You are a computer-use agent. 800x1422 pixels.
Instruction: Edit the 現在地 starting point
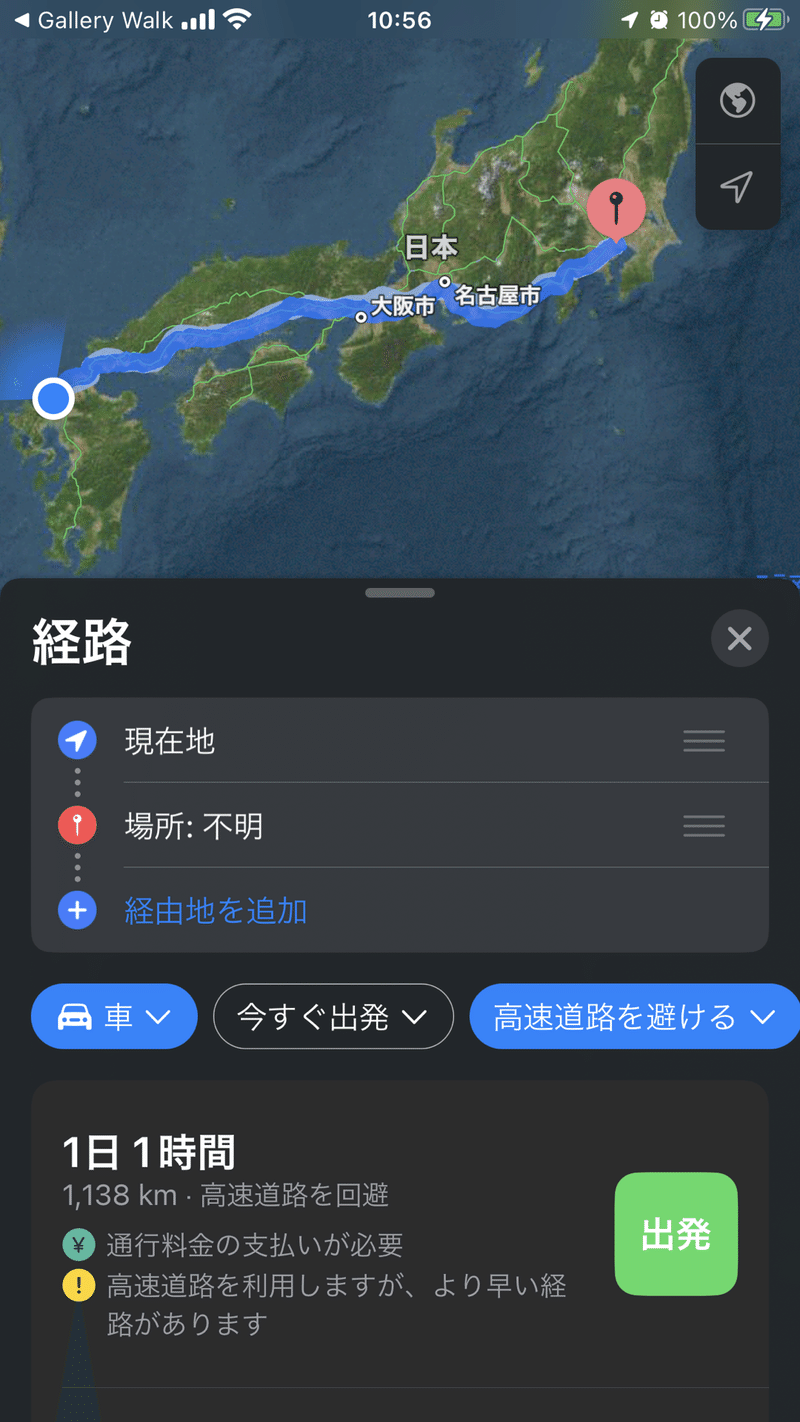[380, 741]
